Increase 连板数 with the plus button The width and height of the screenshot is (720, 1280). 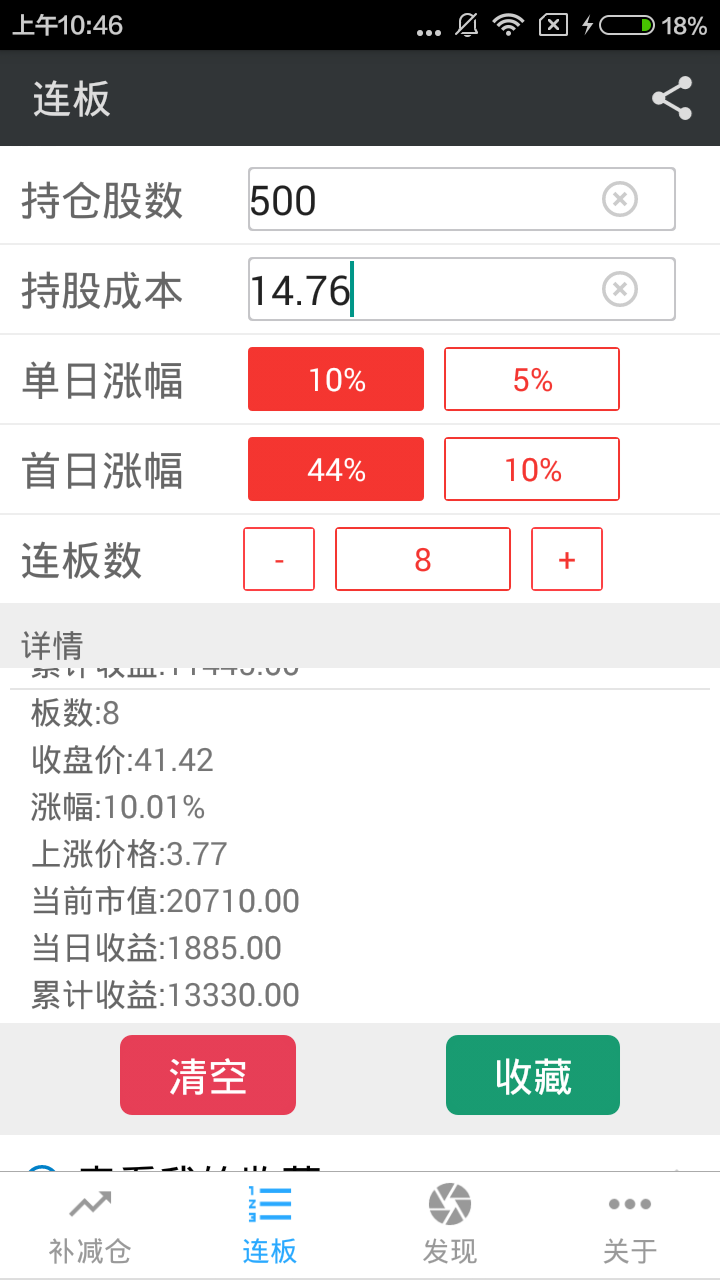click(x=567, y=560)
